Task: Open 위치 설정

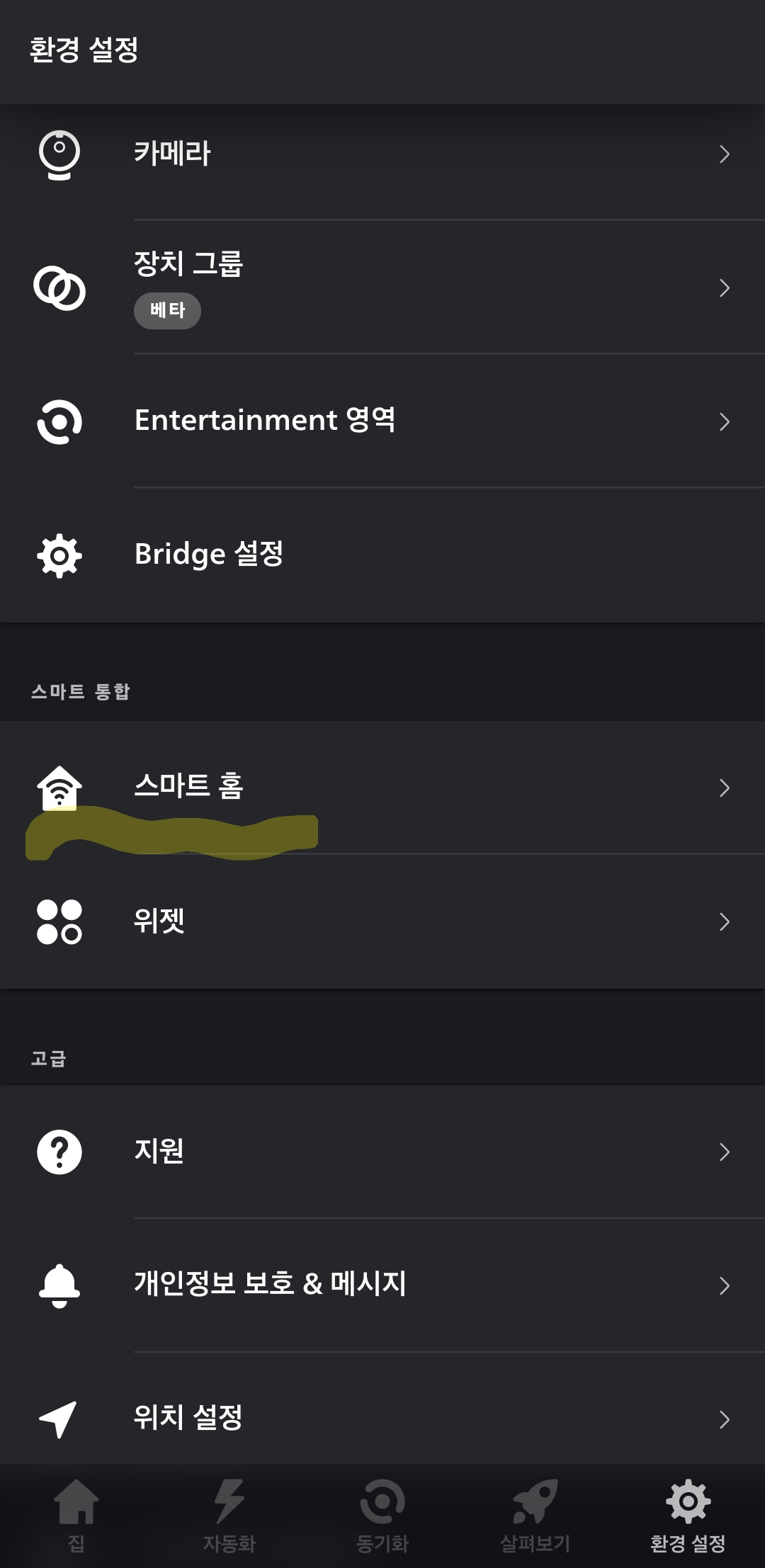Action: (382, 1418)
